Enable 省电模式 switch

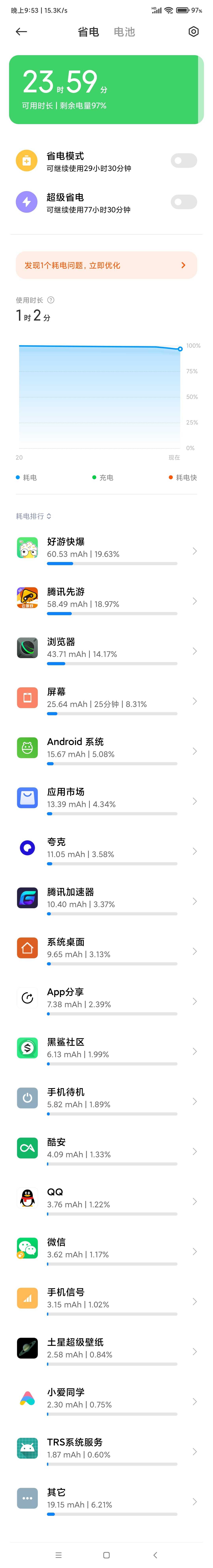coord(184,161)
